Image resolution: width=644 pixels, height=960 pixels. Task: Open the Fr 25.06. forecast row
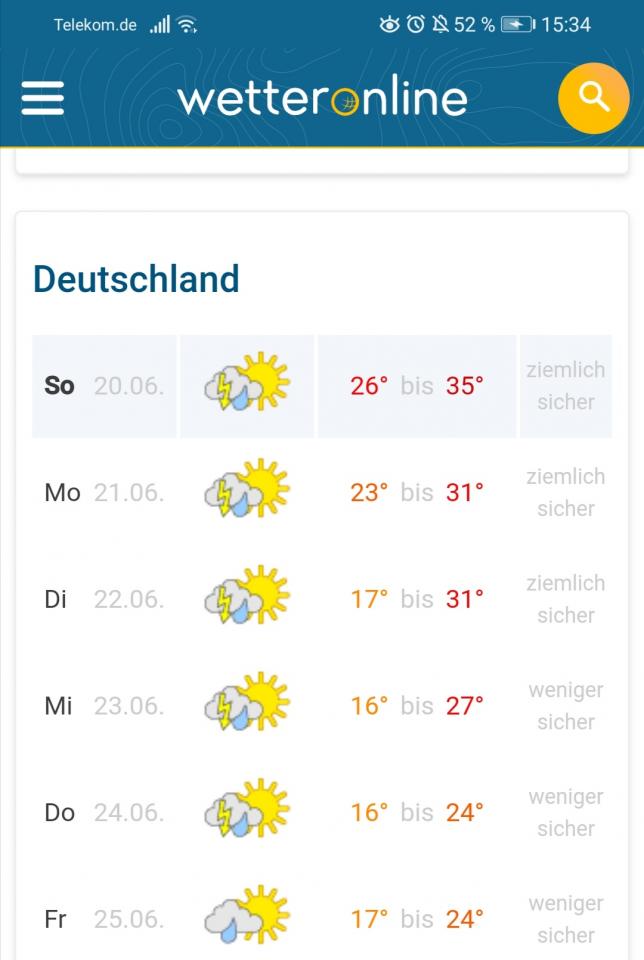(320, 919)
